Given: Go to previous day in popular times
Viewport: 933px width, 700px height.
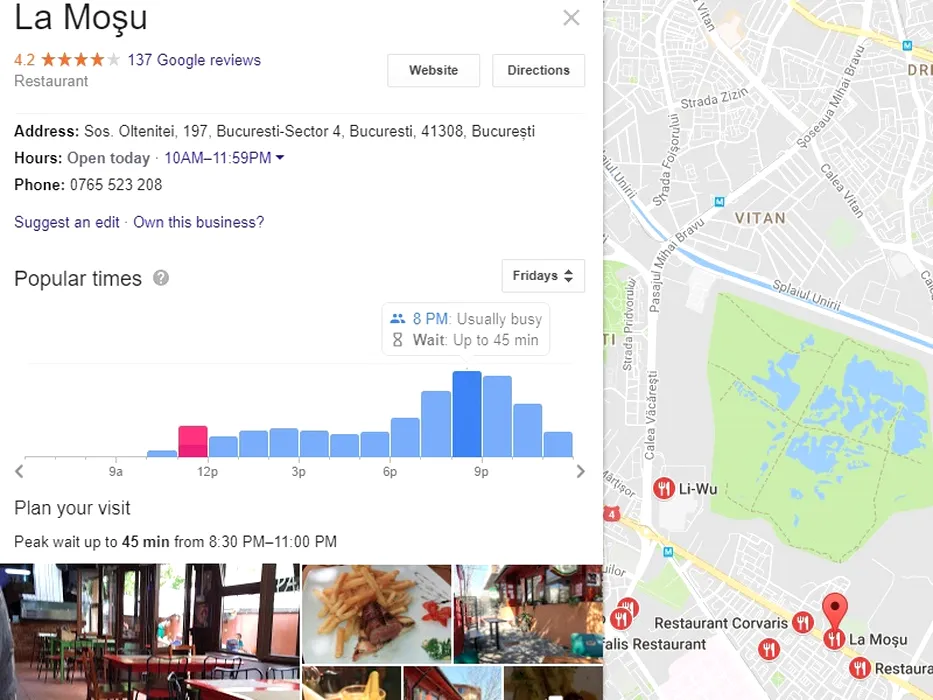Looking at the screenshot, I should pos(20,471).
